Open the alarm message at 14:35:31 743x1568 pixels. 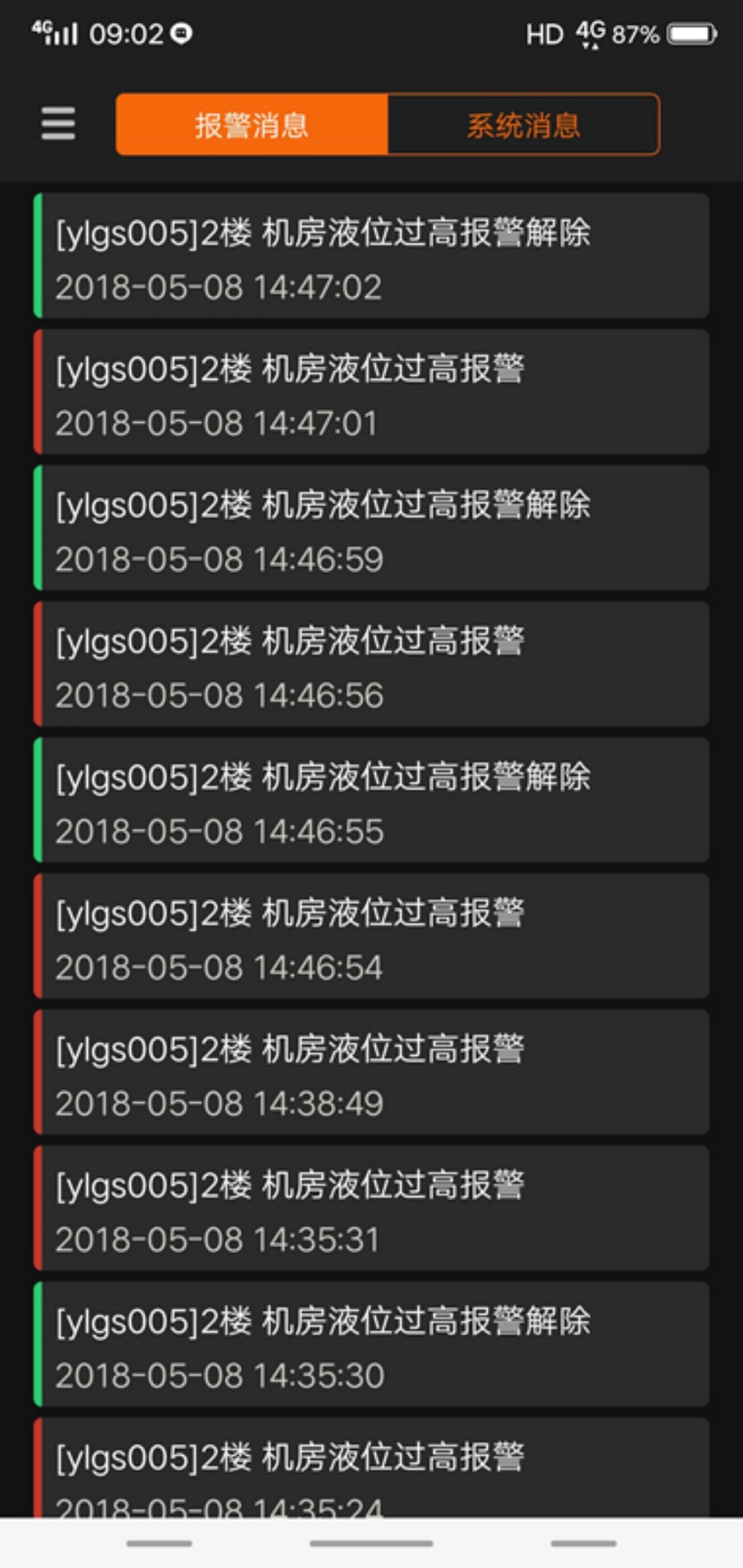[371, 1208]
